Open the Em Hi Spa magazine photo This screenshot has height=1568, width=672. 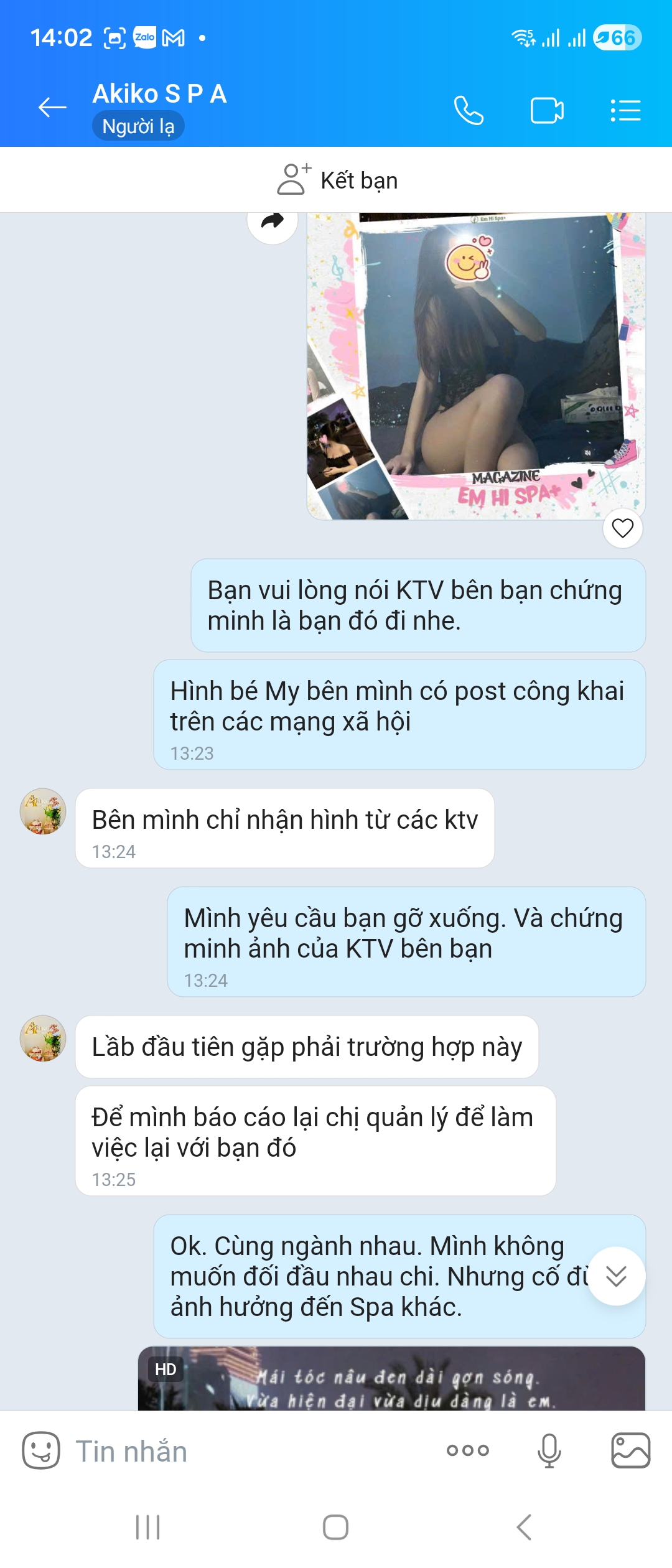click(x=476, y=367)
